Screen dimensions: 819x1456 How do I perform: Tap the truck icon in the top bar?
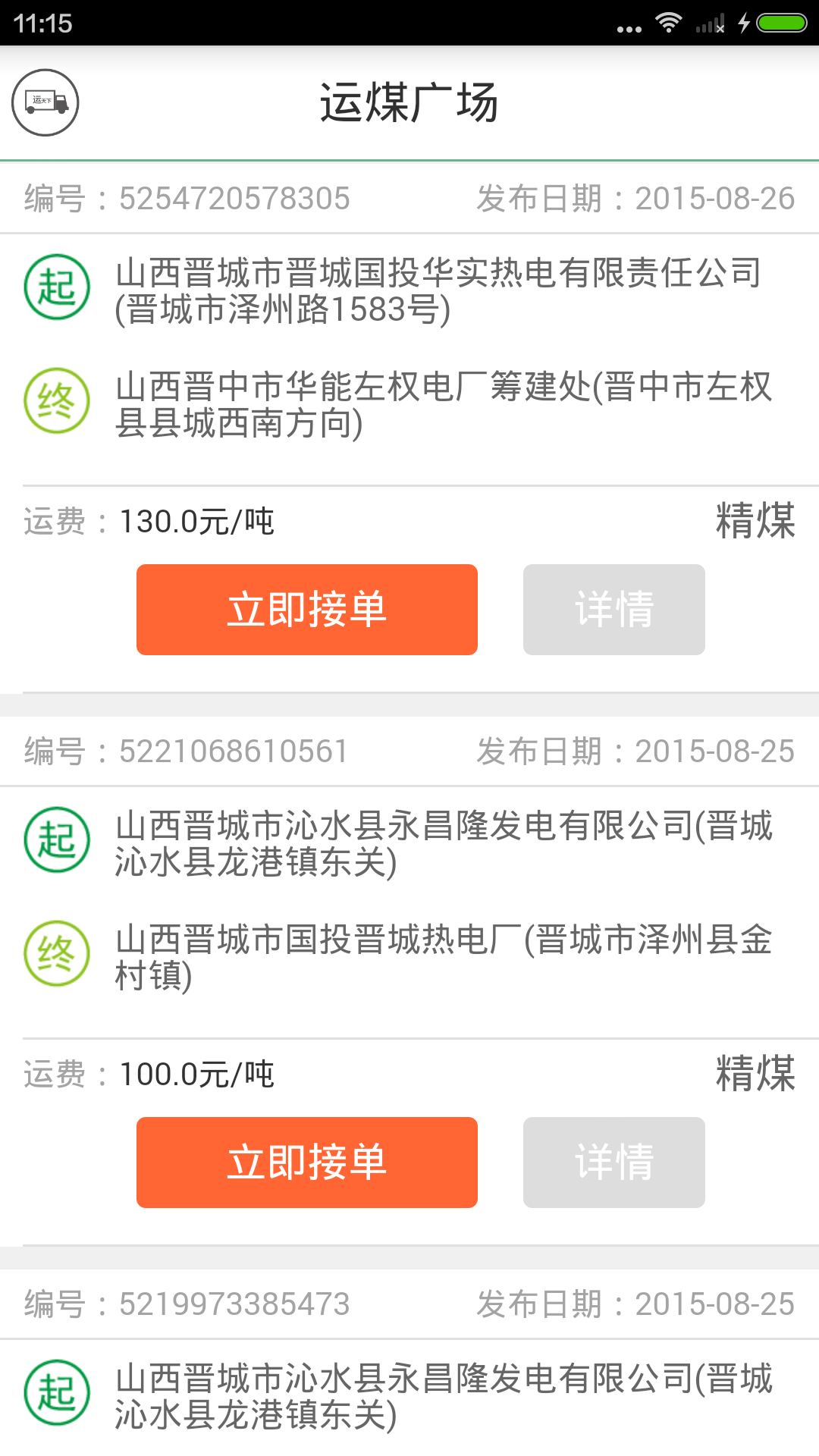[45, 102]
